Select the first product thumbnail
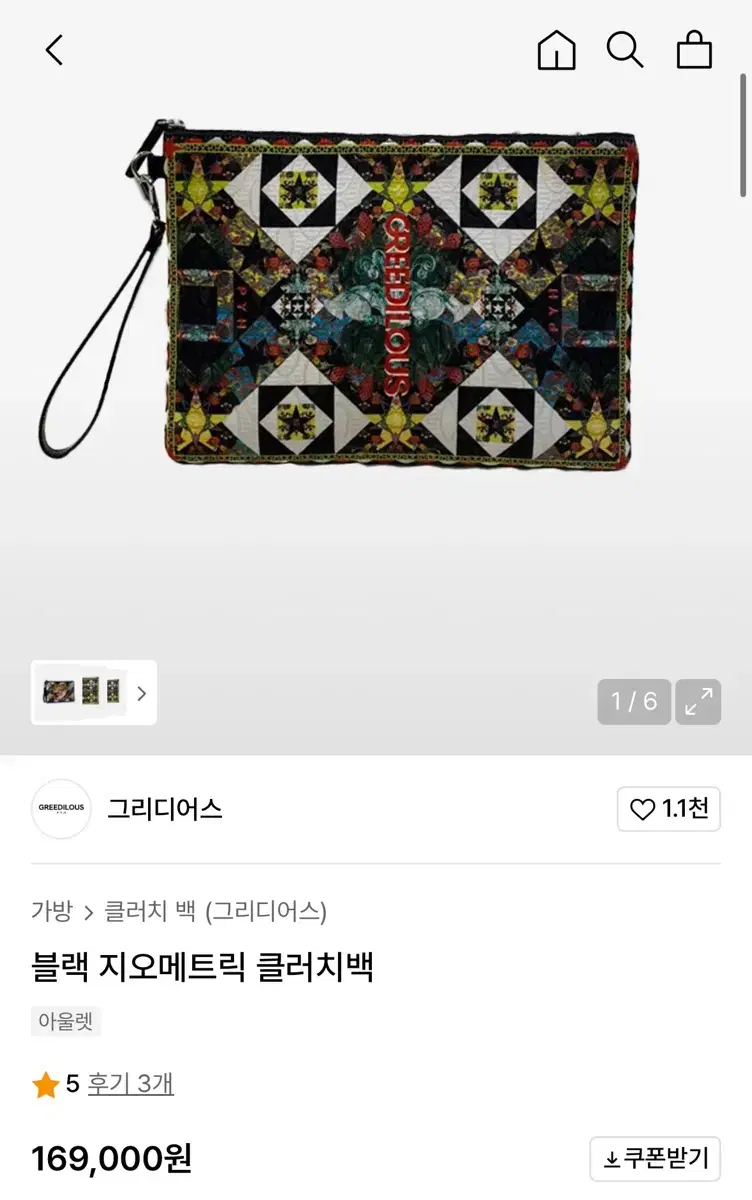The width and height of the screenshot is (752, 1200). click(x=60, y=693)
